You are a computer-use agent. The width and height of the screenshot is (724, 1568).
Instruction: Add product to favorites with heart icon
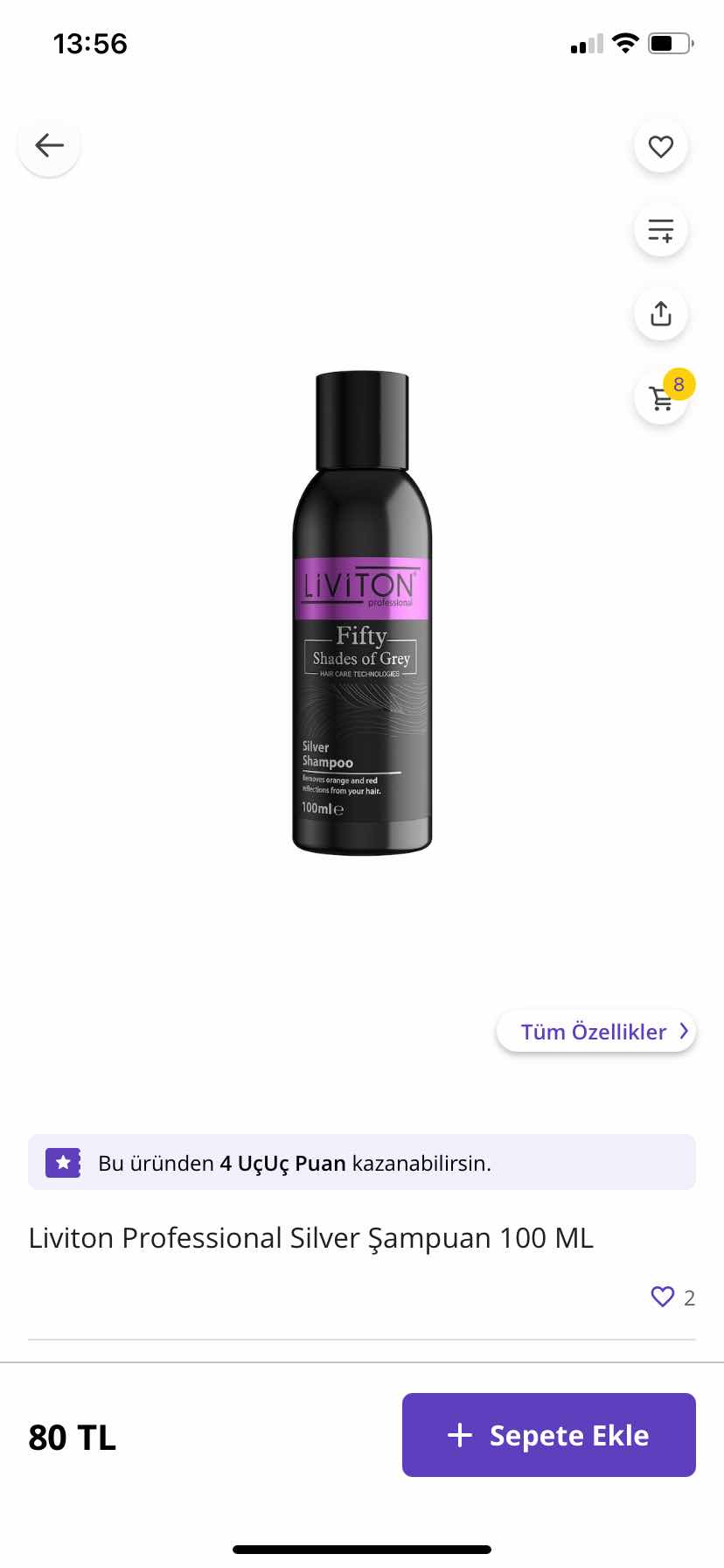pos(661,146)
